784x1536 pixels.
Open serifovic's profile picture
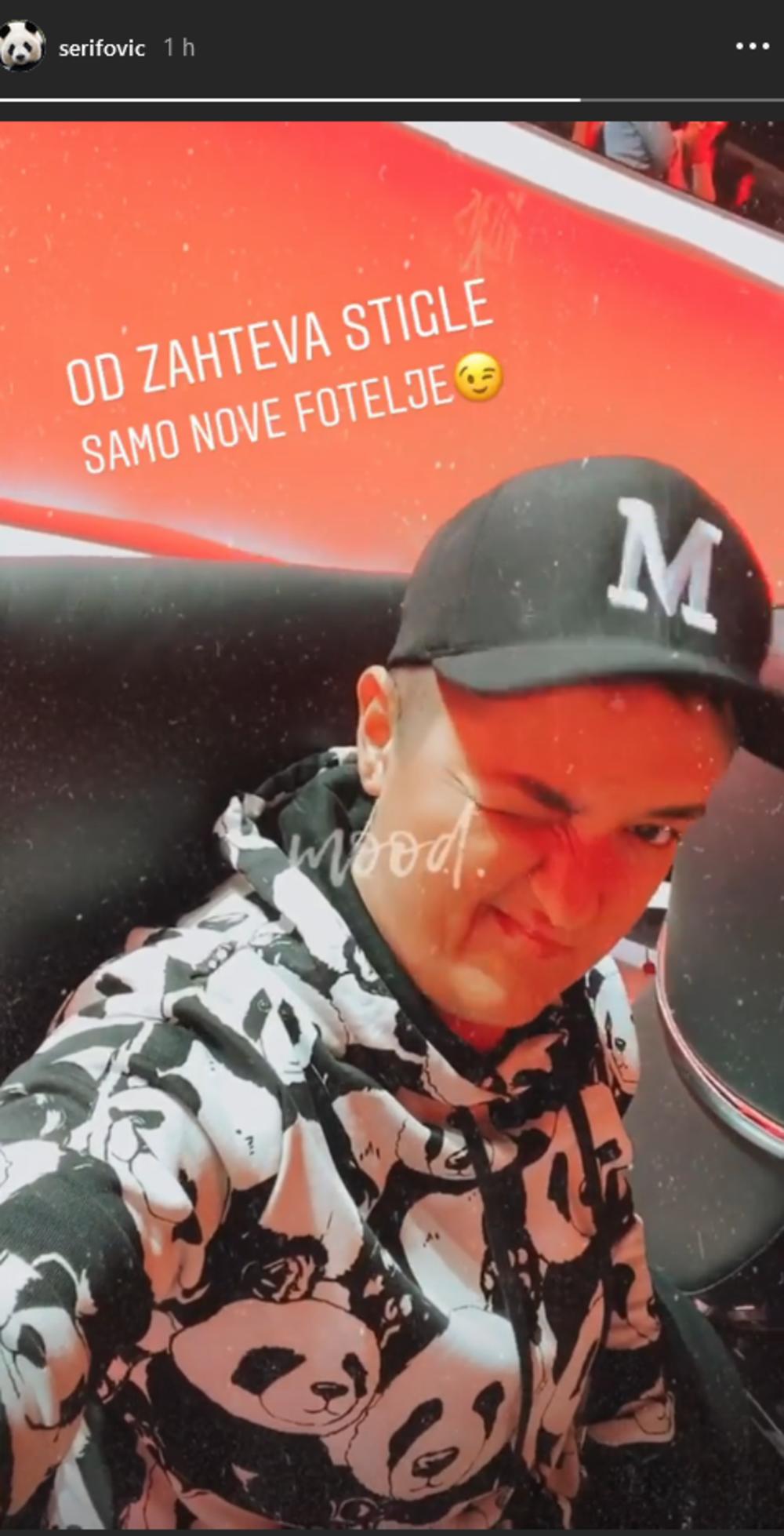click(22, 47)
